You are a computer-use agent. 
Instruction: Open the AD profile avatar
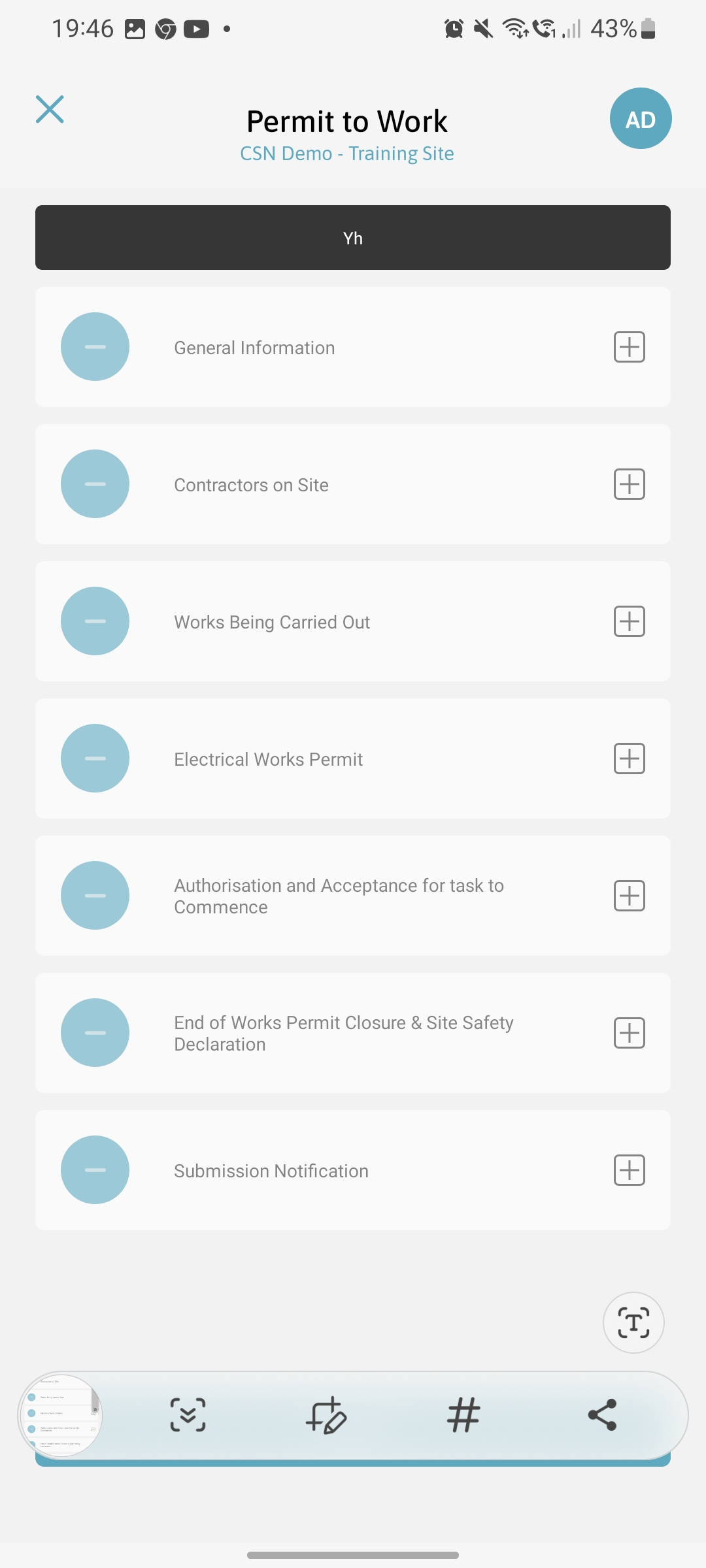pyautogui.click(x=641, y=118)
